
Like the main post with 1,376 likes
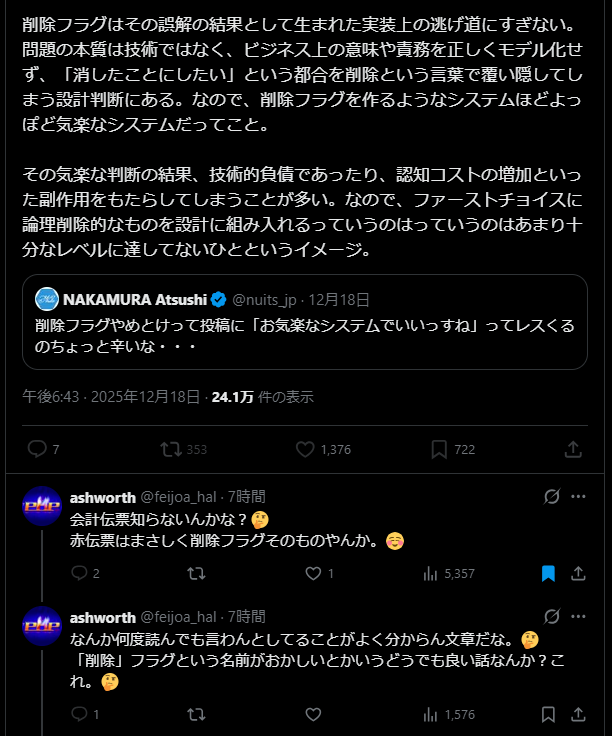tap(306, 449)
